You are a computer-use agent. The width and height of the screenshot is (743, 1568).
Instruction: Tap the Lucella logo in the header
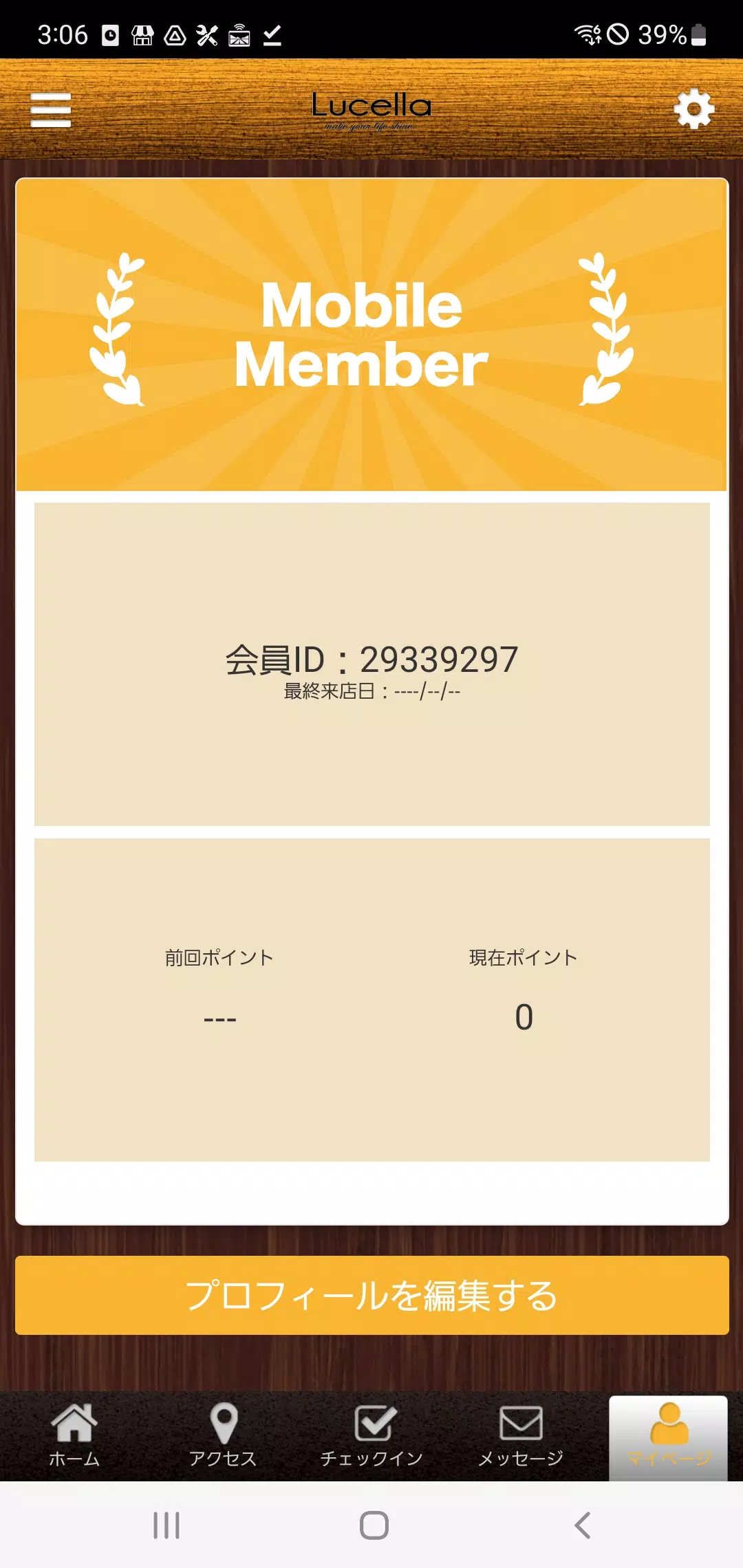371,109
